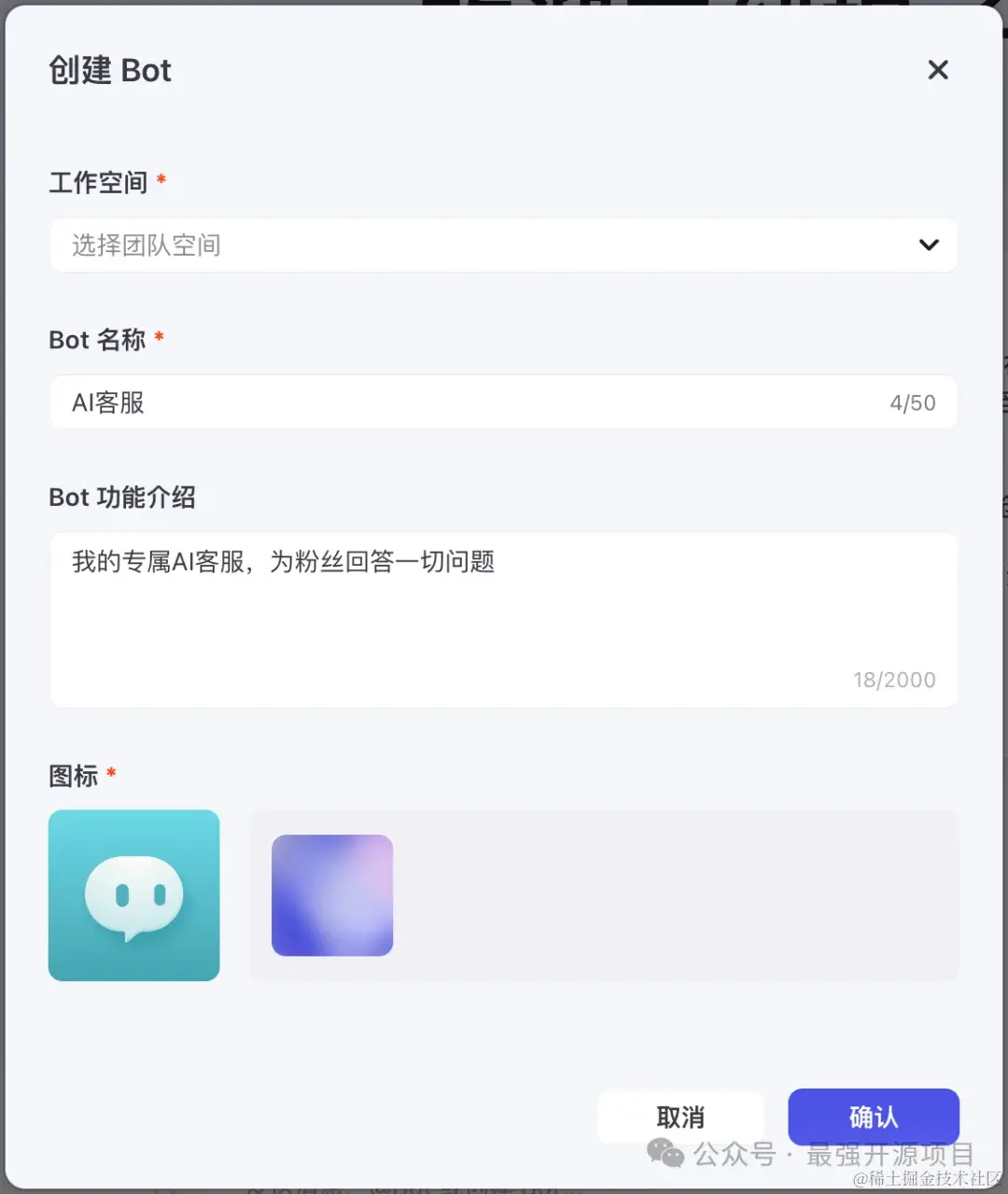Click the 18/2000 character counter
Viewport: 1008px width, 1194px height.
click(893, 680)
